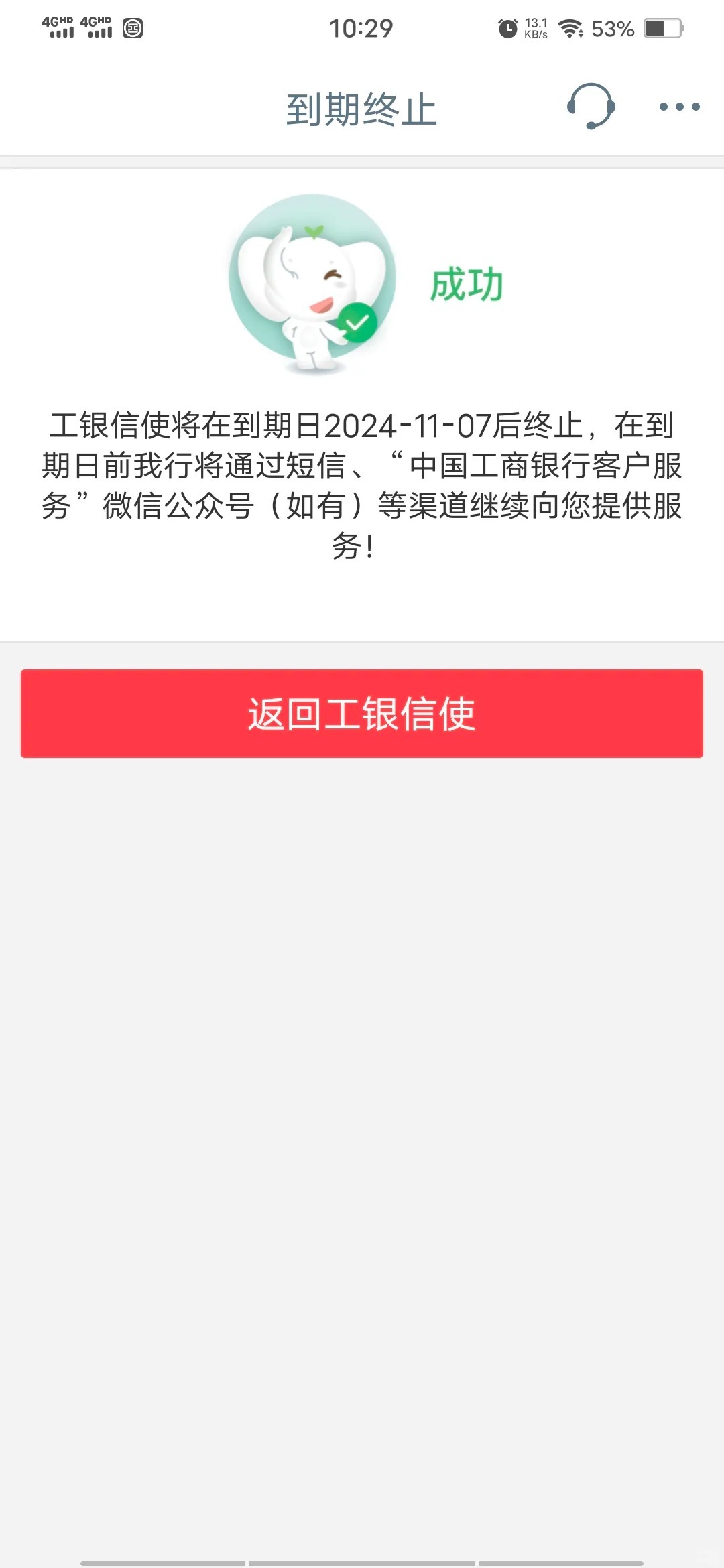Select the 到期终止 page title
Screen dimensions: 724x1568
point(361,109)
